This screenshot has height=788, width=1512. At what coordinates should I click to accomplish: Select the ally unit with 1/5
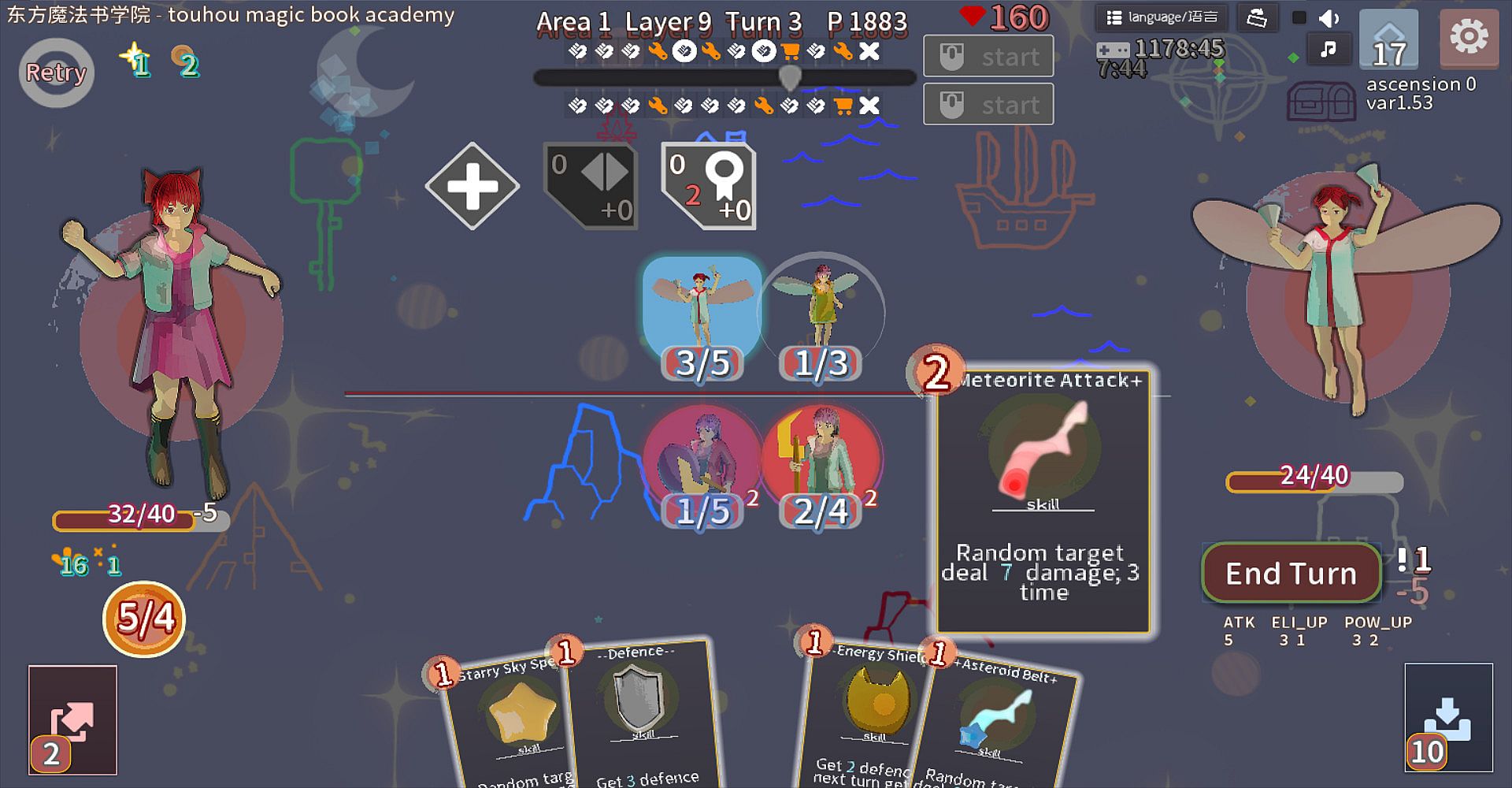coord(702,459)
